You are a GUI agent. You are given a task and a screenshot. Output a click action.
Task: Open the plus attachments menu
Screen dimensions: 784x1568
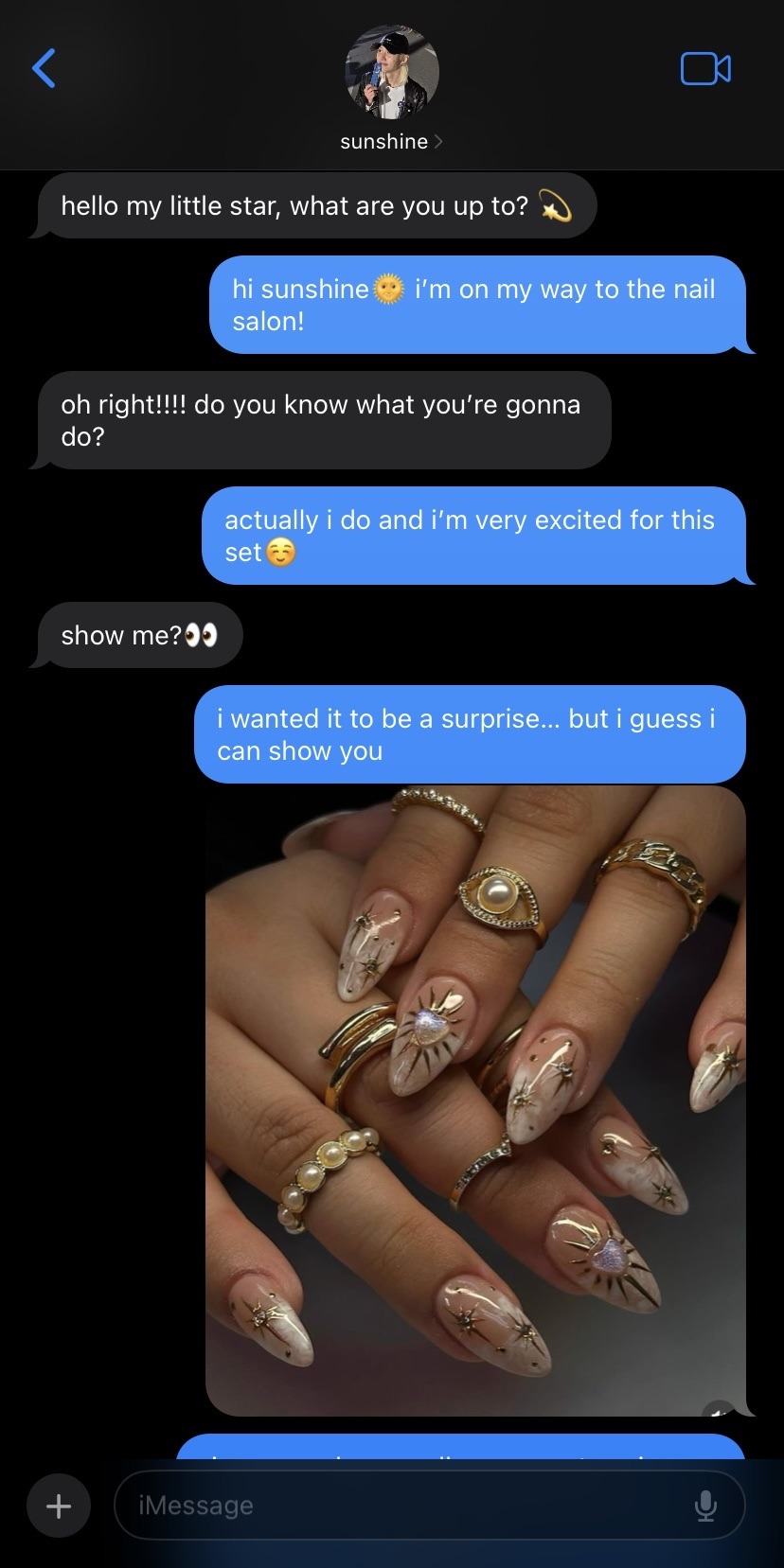59,1506
